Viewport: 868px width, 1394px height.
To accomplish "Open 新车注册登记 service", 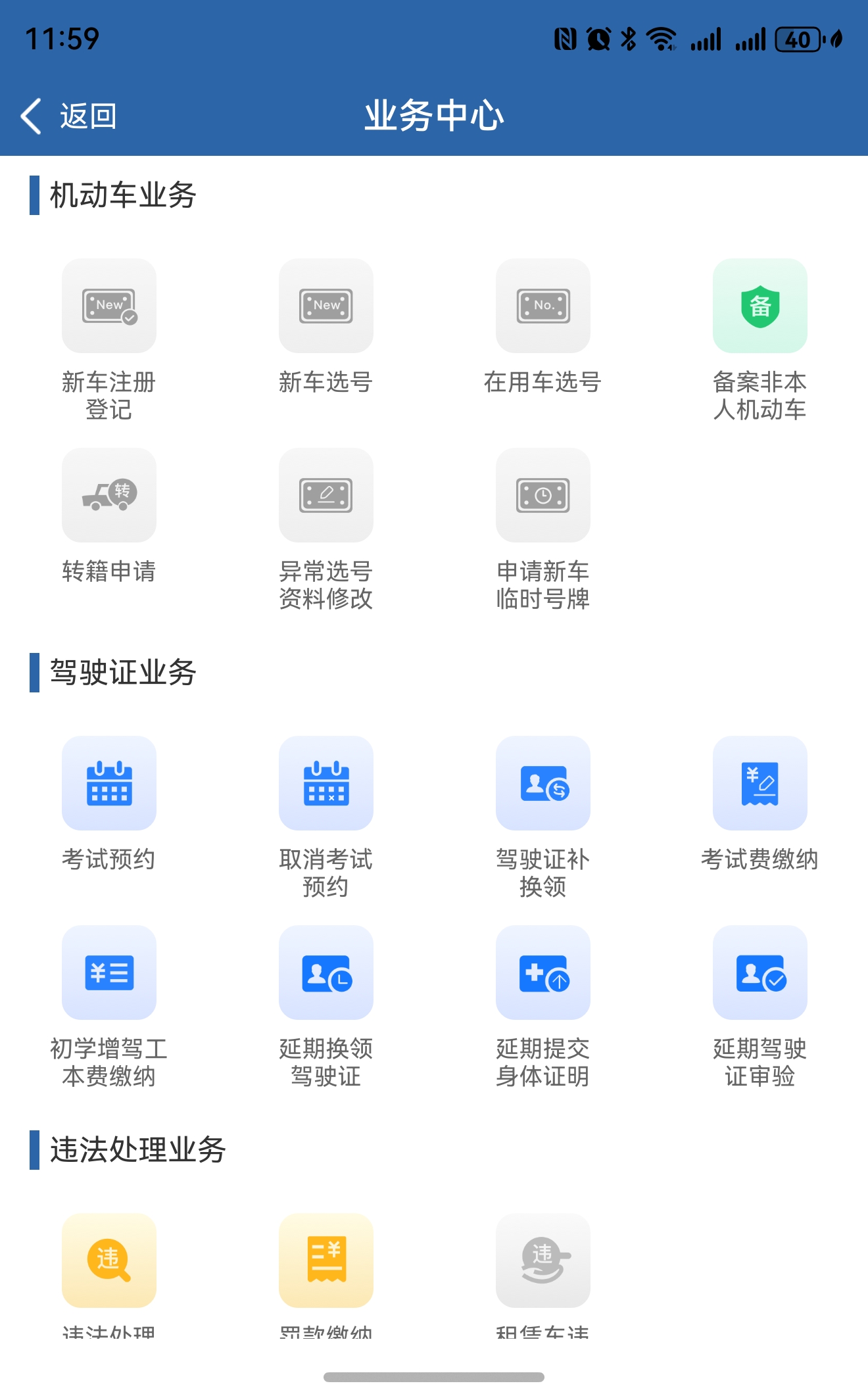I will [109, 306].
